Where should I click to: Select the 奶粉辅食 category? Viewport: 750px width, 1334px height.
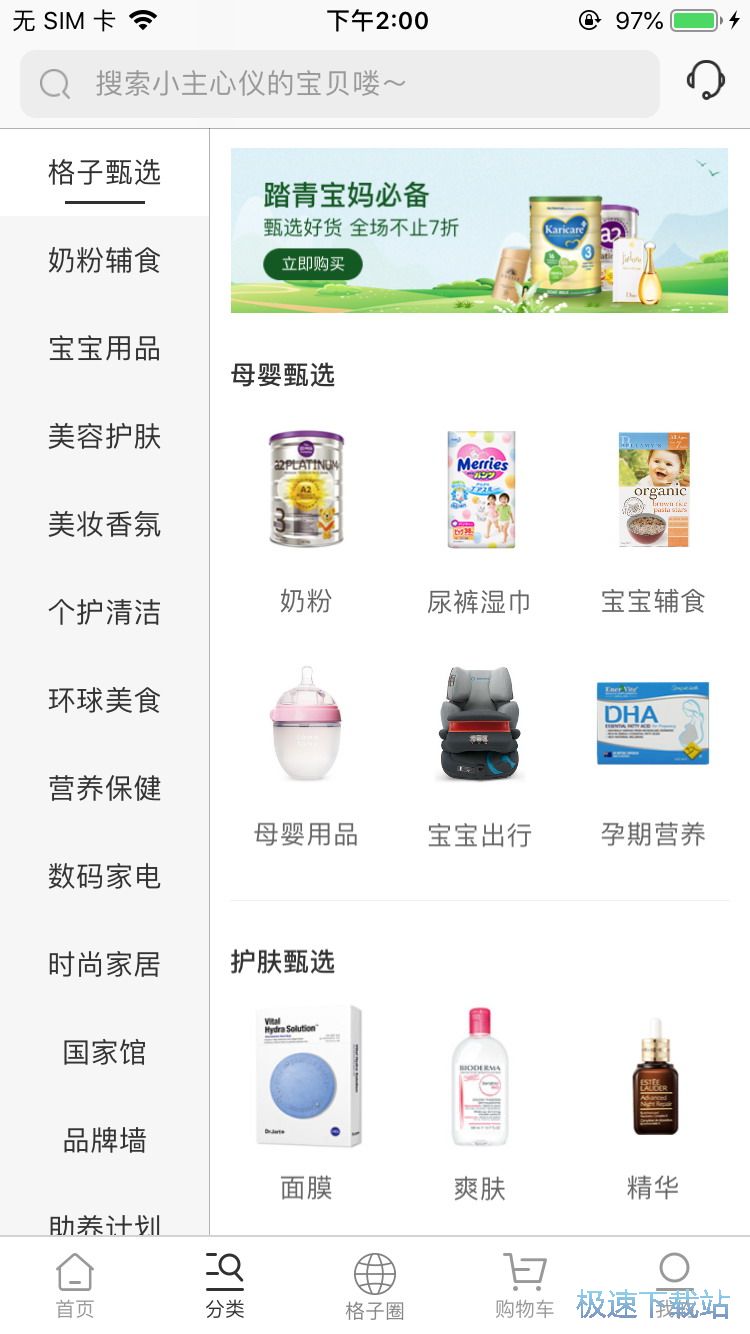(x=104, y=261)
